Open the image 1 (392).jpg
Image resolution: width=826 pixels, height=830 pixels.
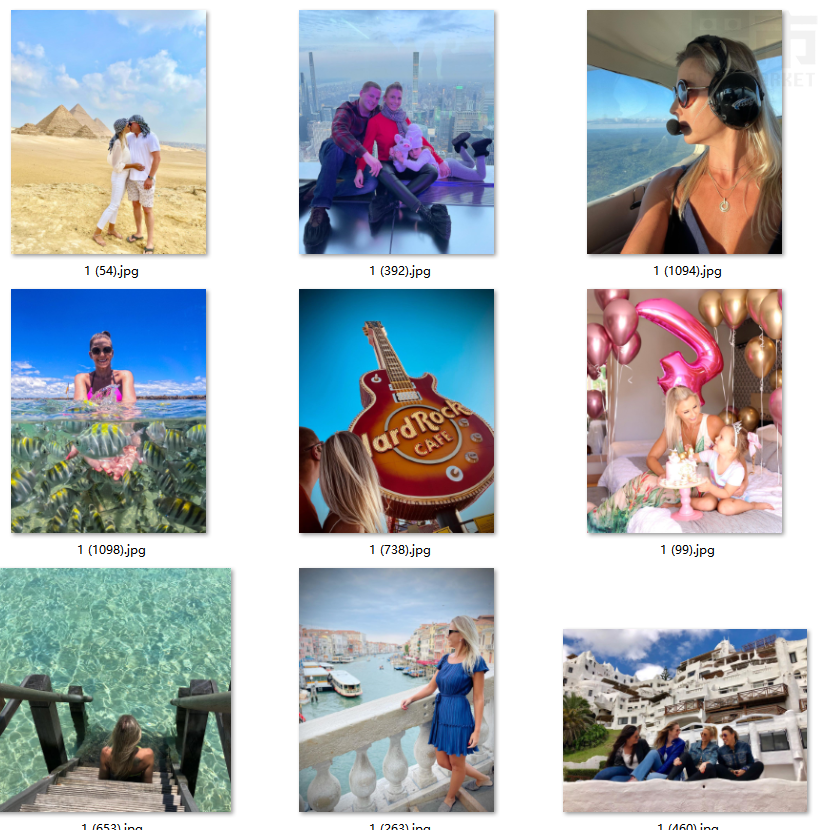point(397,132)
